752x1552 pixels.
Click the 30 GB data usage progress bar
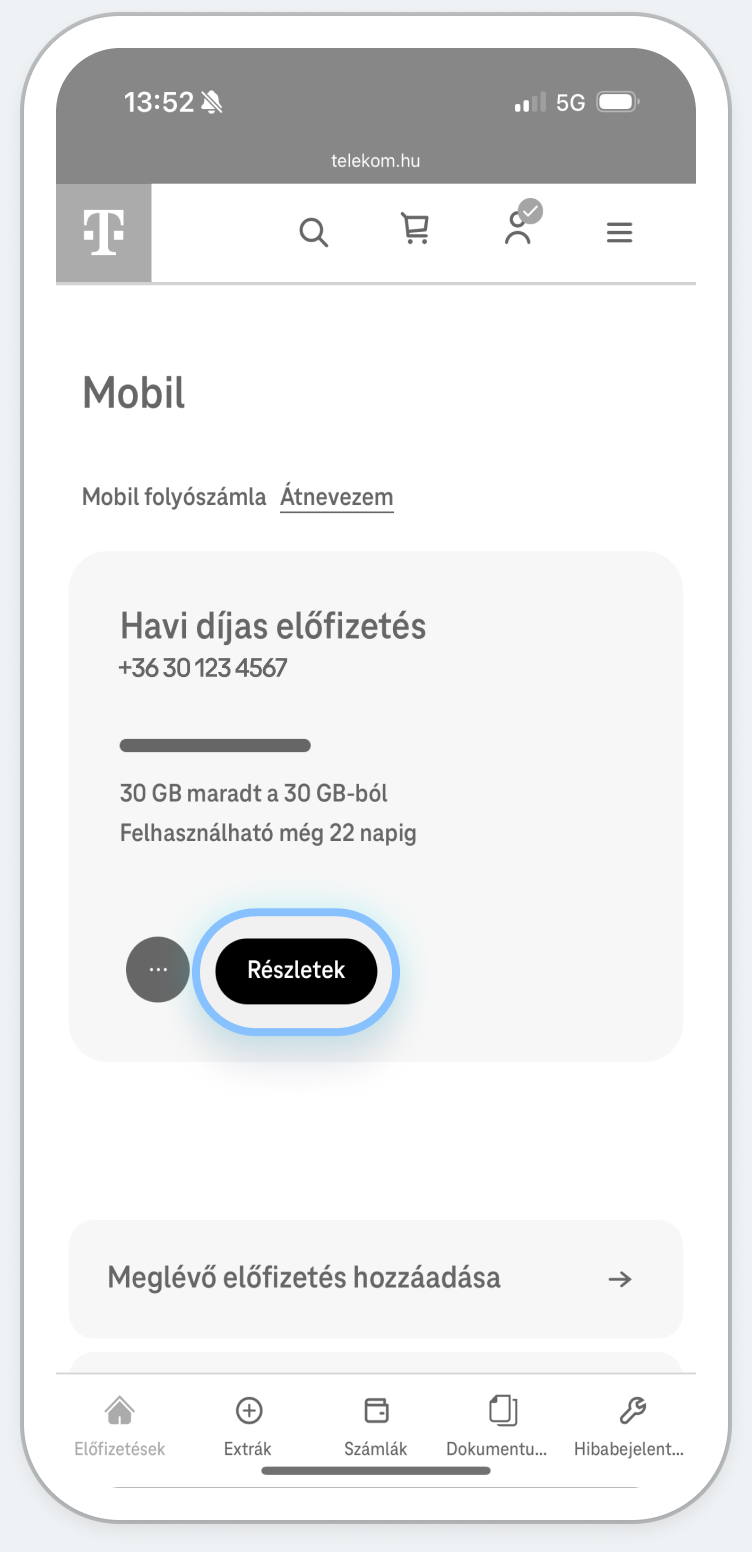[215, 745]
